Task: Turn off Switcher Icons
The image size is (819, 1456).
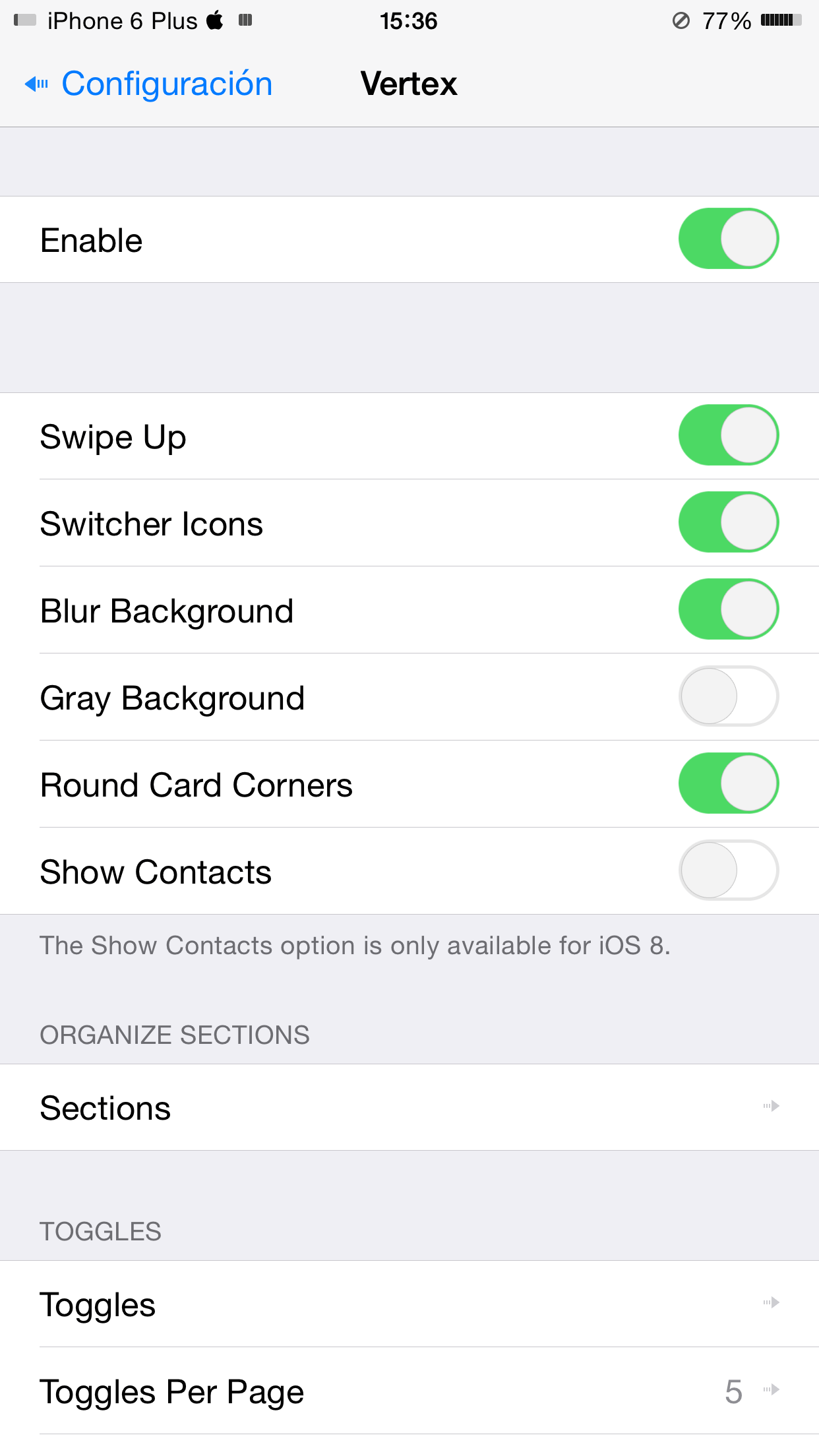Action: (728, 522)
